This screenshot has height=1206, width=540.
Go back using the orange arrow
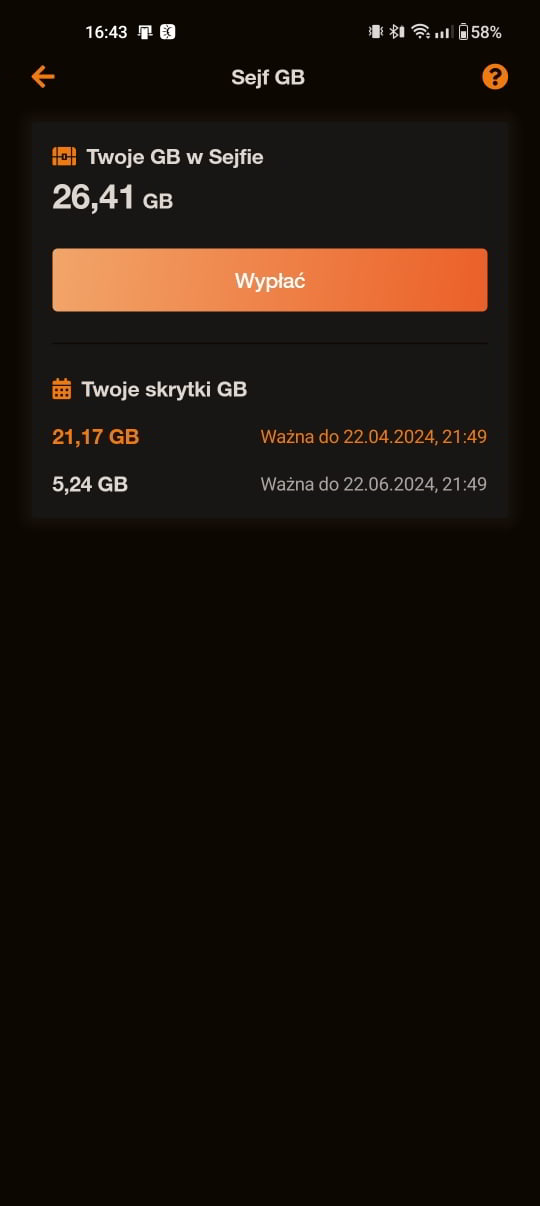click(43, 76)
